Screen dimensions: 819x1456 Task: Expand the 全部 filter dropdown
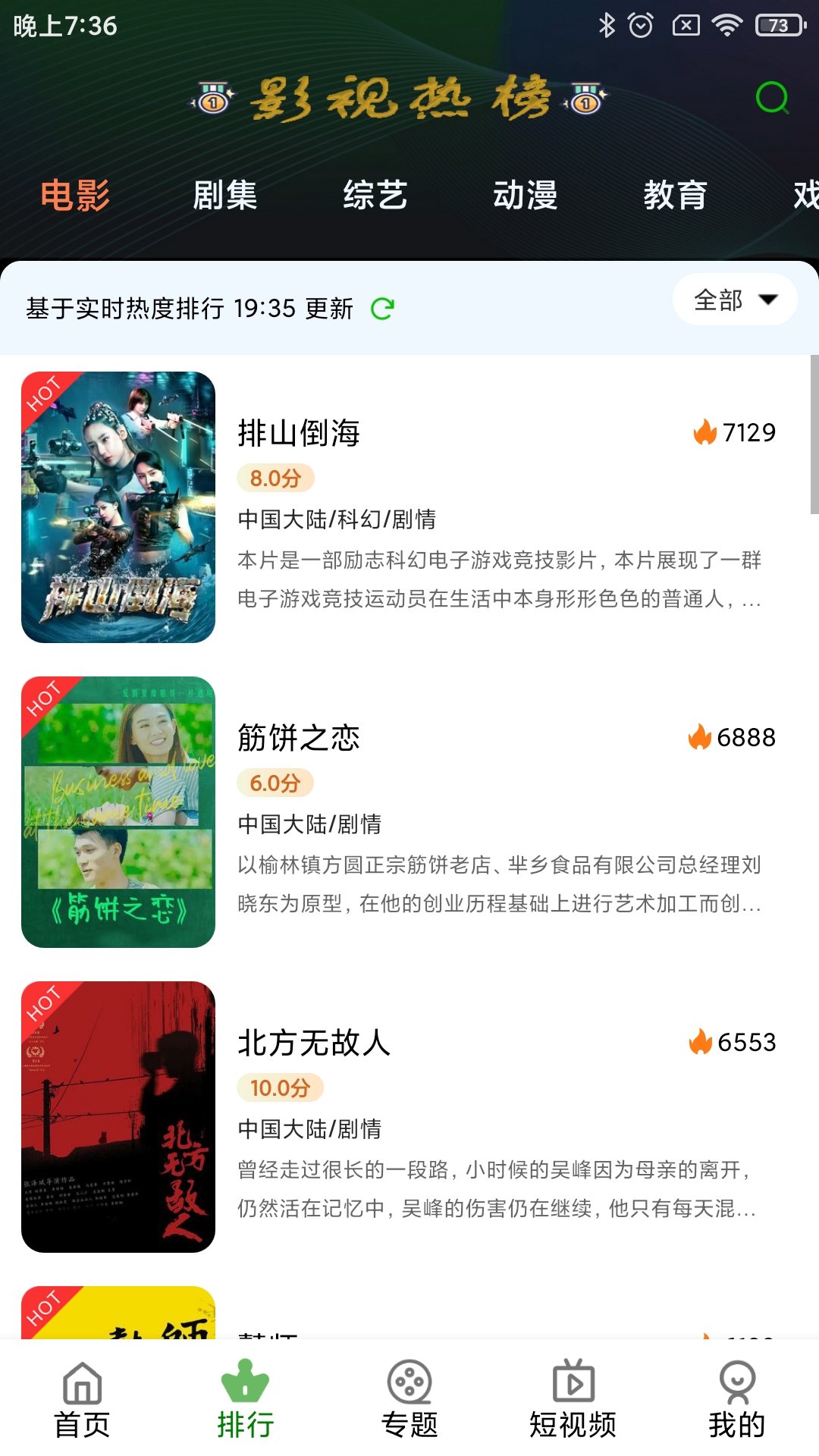(x=735, y=300)
